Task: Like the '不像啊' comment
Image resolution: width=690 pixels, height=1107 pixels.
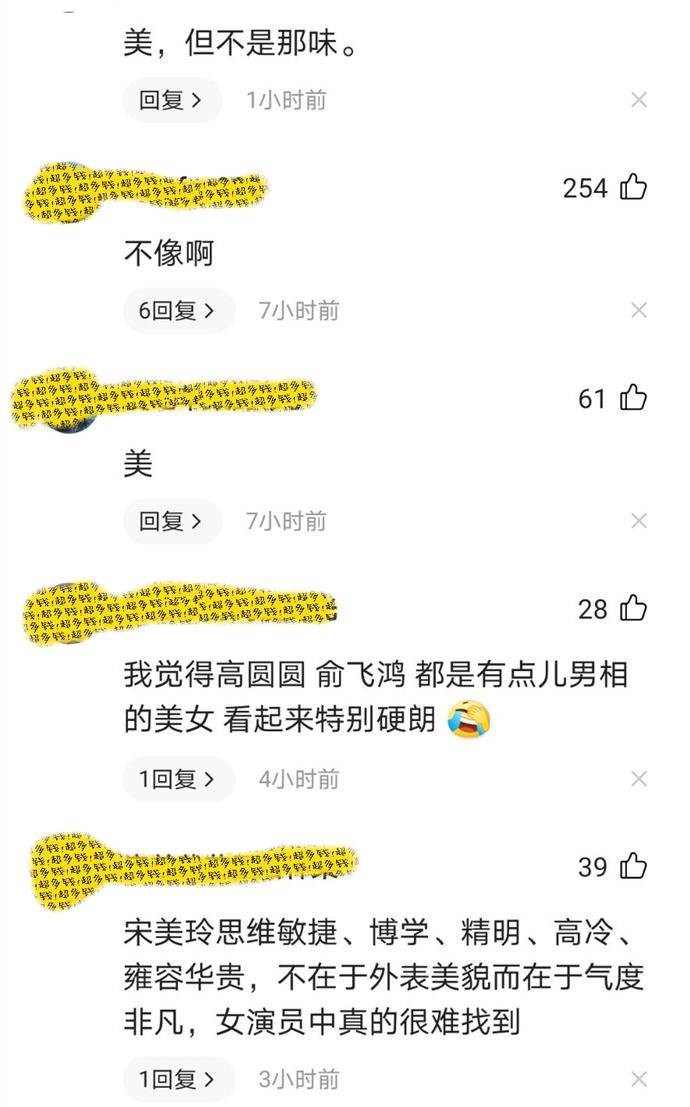Action: pyautogui.click(x=633, y=187)
